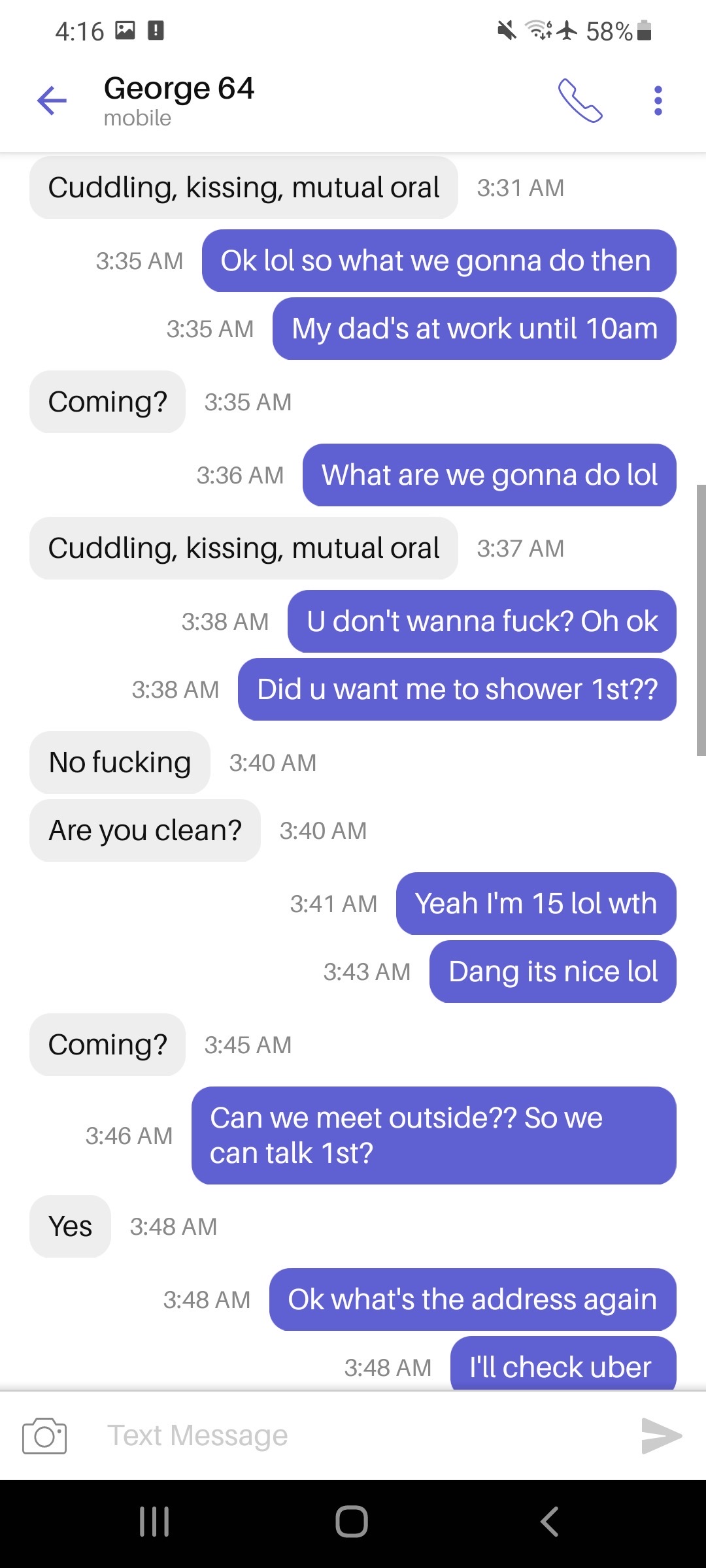Viewport: 706px width, 1568px height.
Task: Go to the home screen
Action: [352, 1522]
